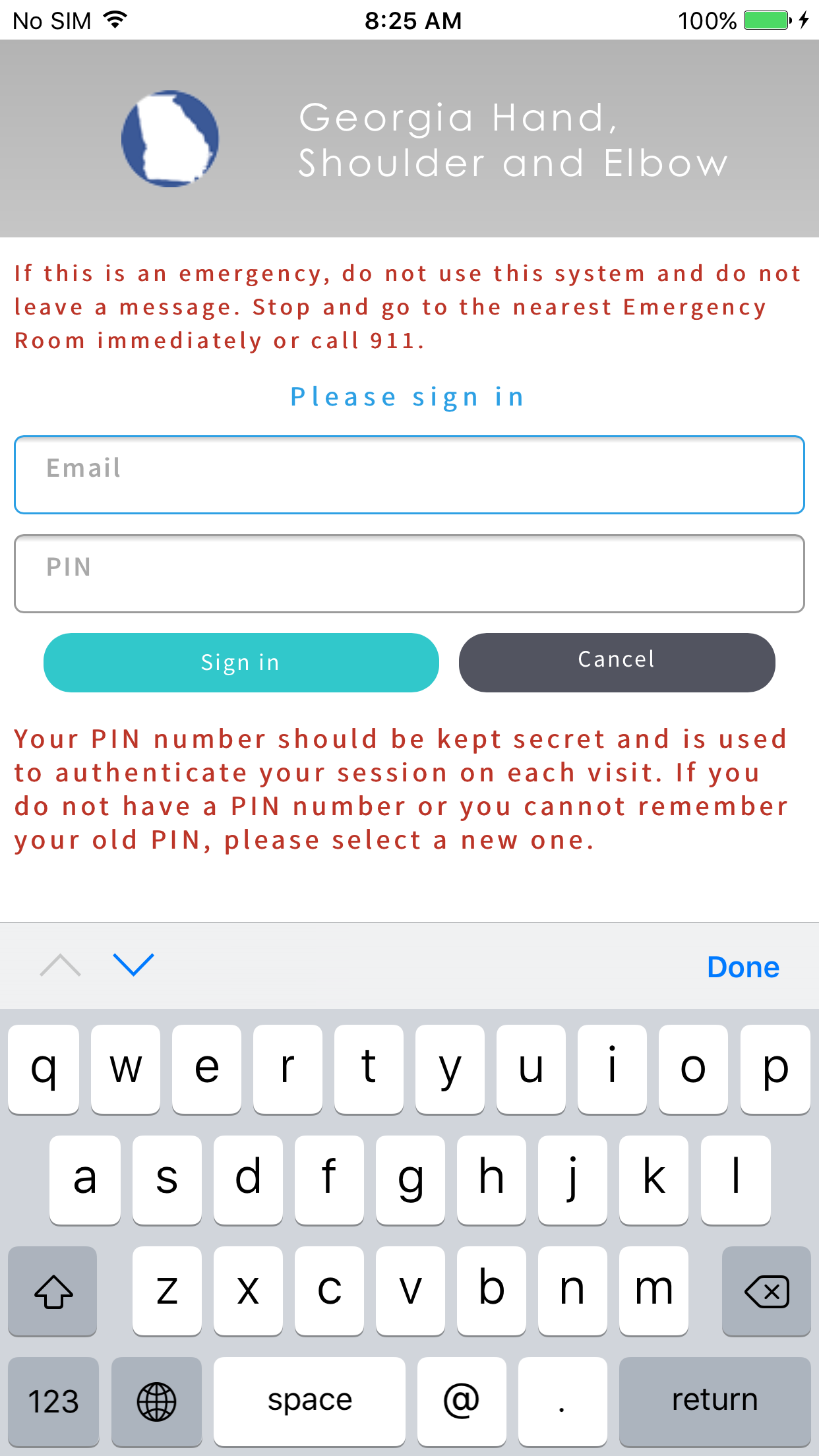Switch keyboard to 123 numbers

click(53, 1401)
